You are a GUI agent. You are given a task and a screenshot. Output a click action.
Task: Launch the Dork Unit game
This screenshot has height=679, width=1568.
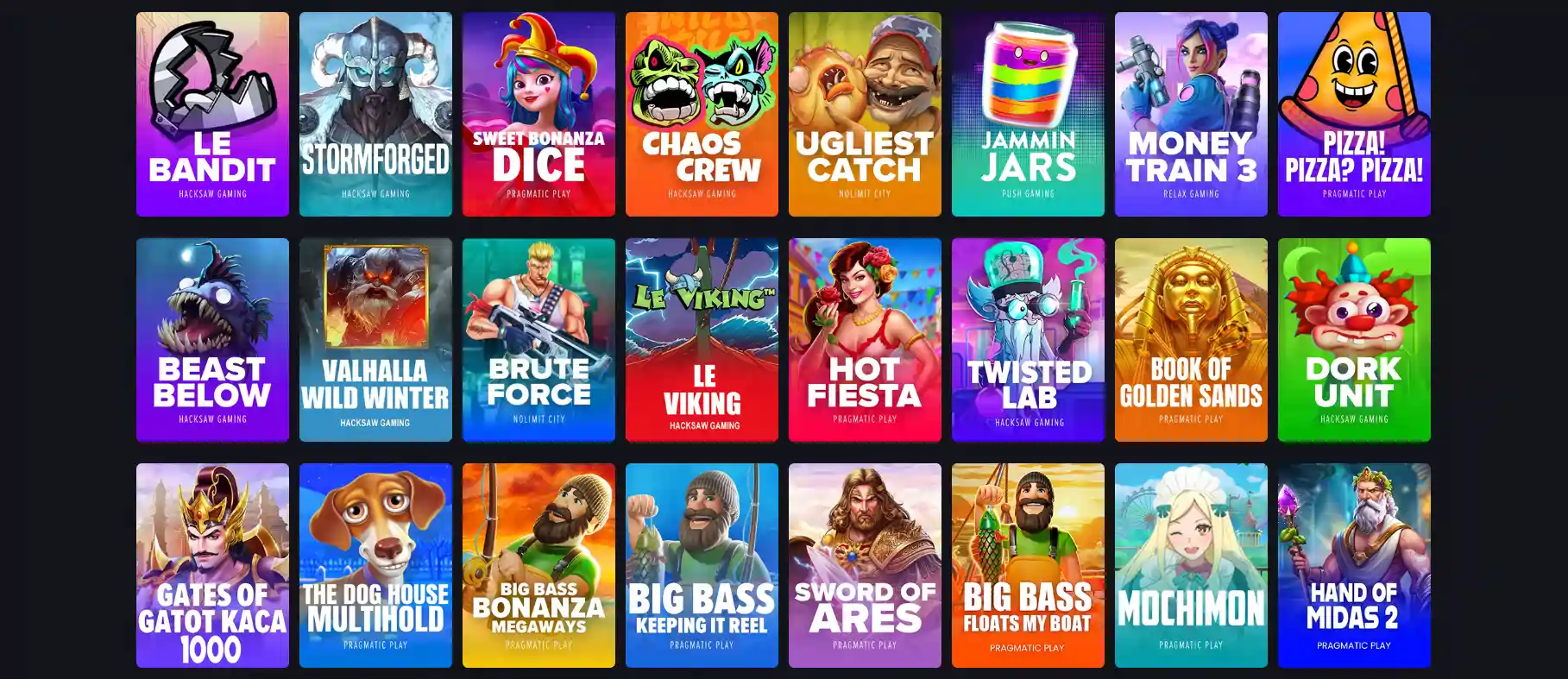point(1354,340)
